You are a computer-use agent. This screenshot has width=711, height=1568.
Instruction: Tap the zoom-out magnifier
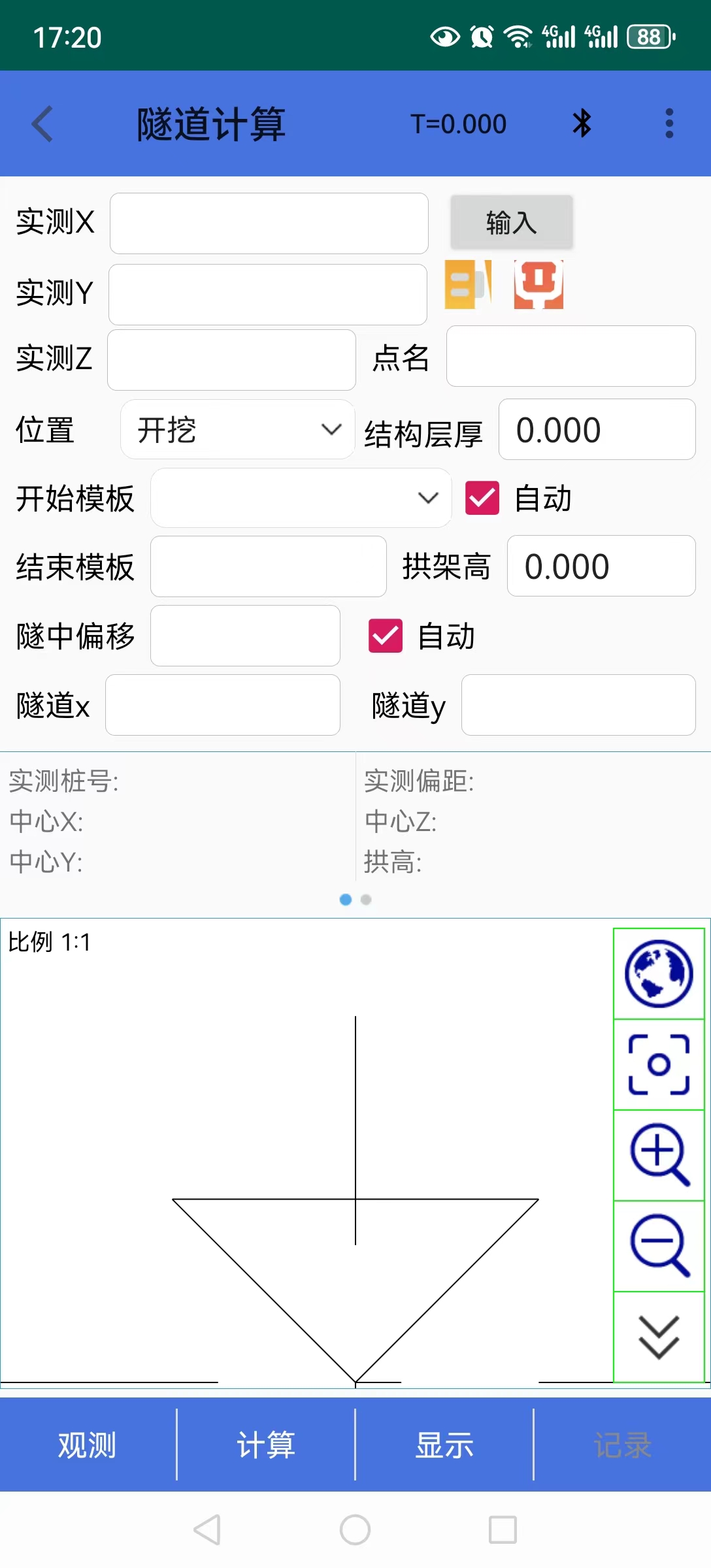[659, 1246]
